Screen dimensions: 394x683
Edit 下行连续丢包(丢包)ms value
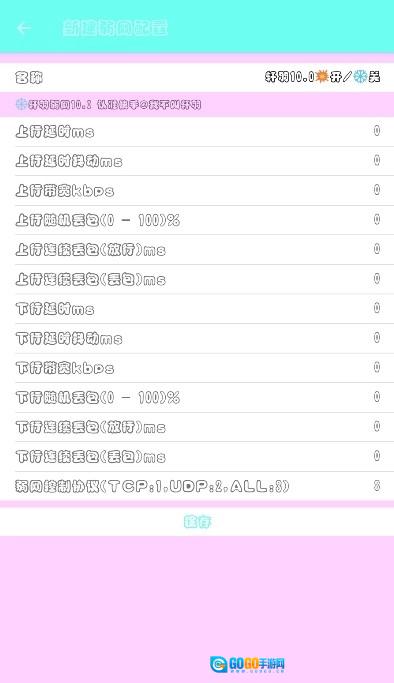(197, 456)
